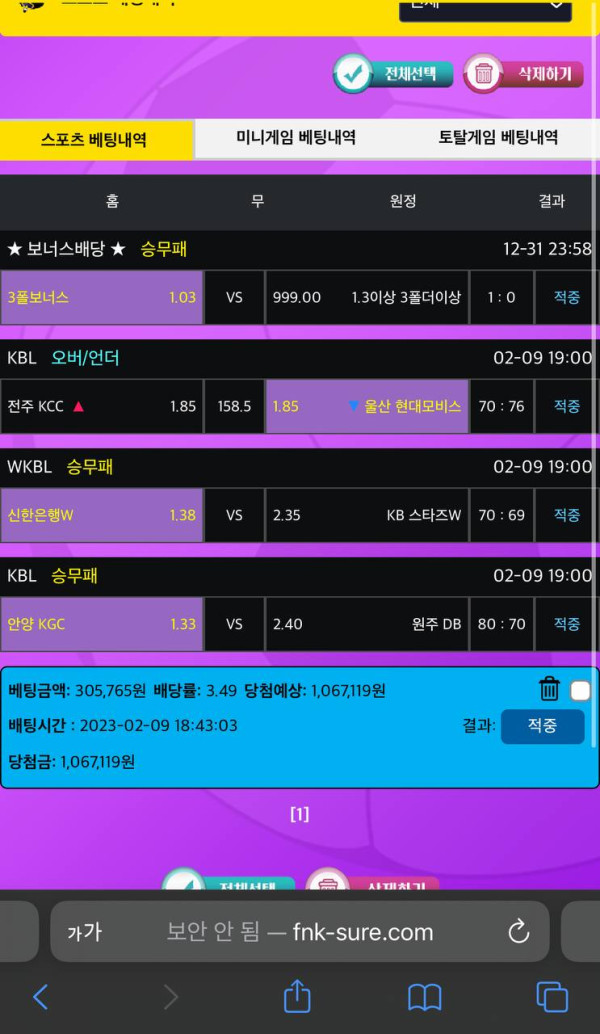Switch to 미니게임 베팅내역 tab
The width and height of the screenshot is (600, 1034).
pyautogui.click(x=296, y=138)
